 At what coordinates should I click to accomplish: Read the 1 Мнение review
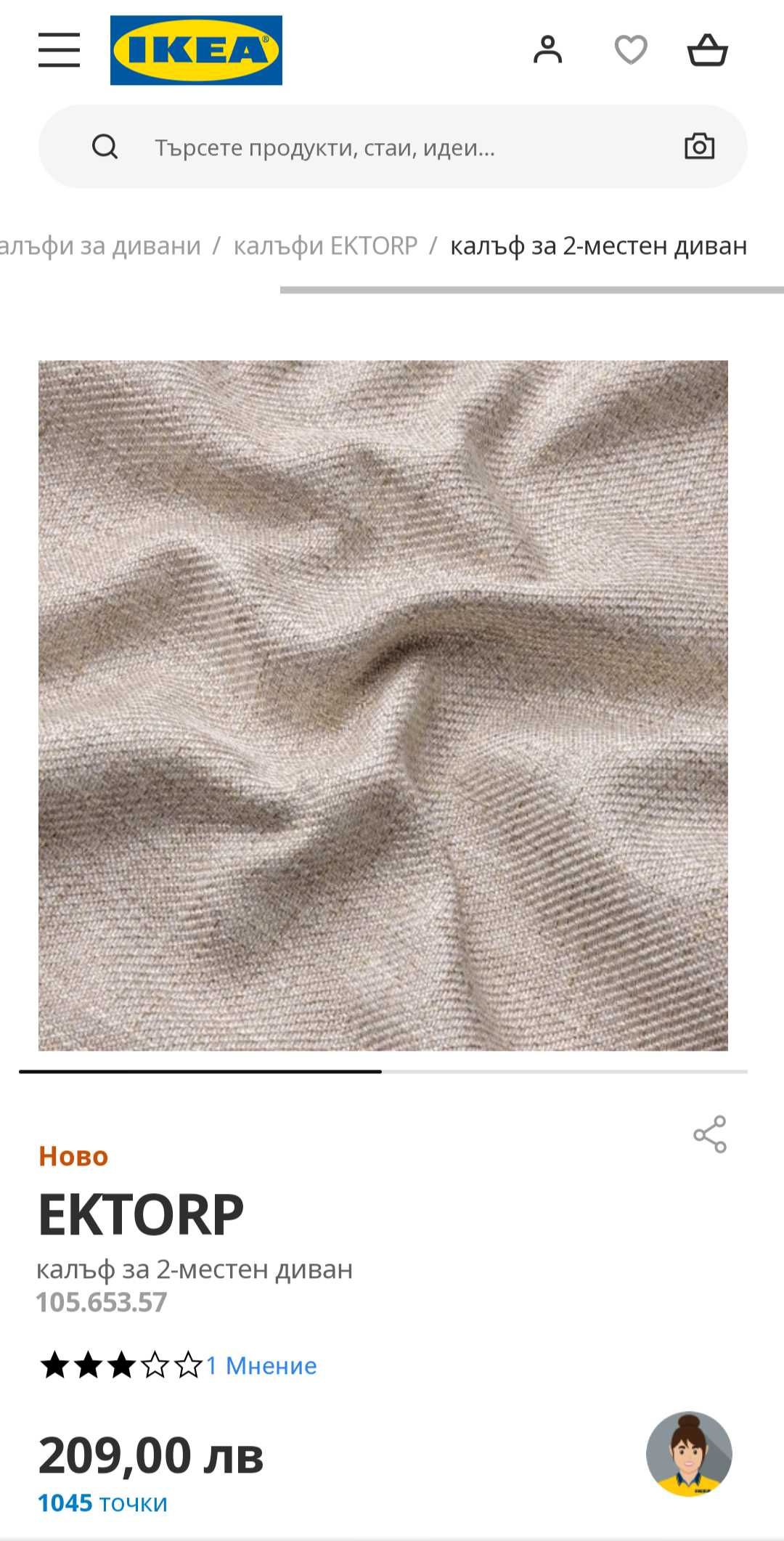click(x=262, y=1366)
